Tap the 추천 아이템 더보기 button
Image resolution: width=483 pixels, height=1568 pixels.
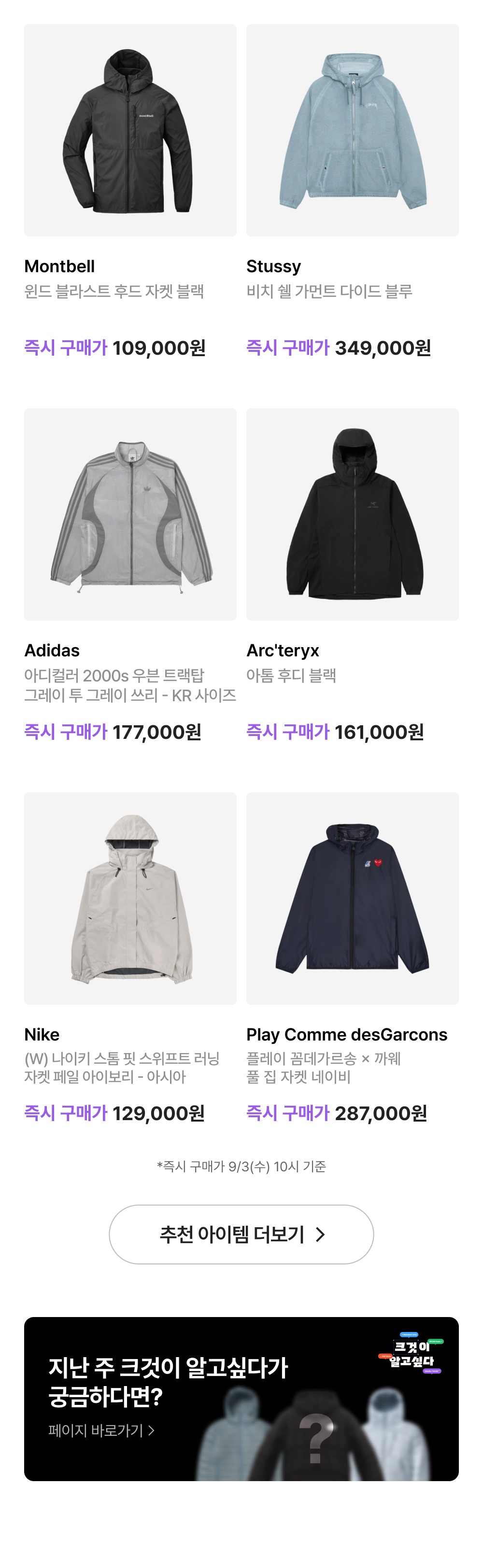[241, 1235]
